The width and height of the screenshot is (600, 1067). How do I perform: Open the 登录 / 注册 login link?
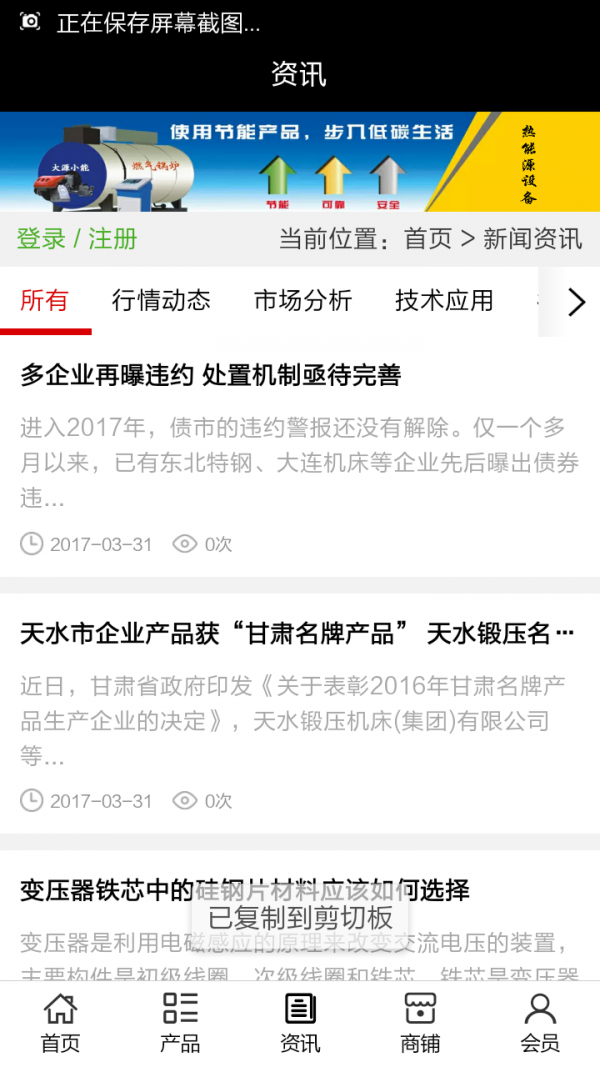click(x=77, y=239)
